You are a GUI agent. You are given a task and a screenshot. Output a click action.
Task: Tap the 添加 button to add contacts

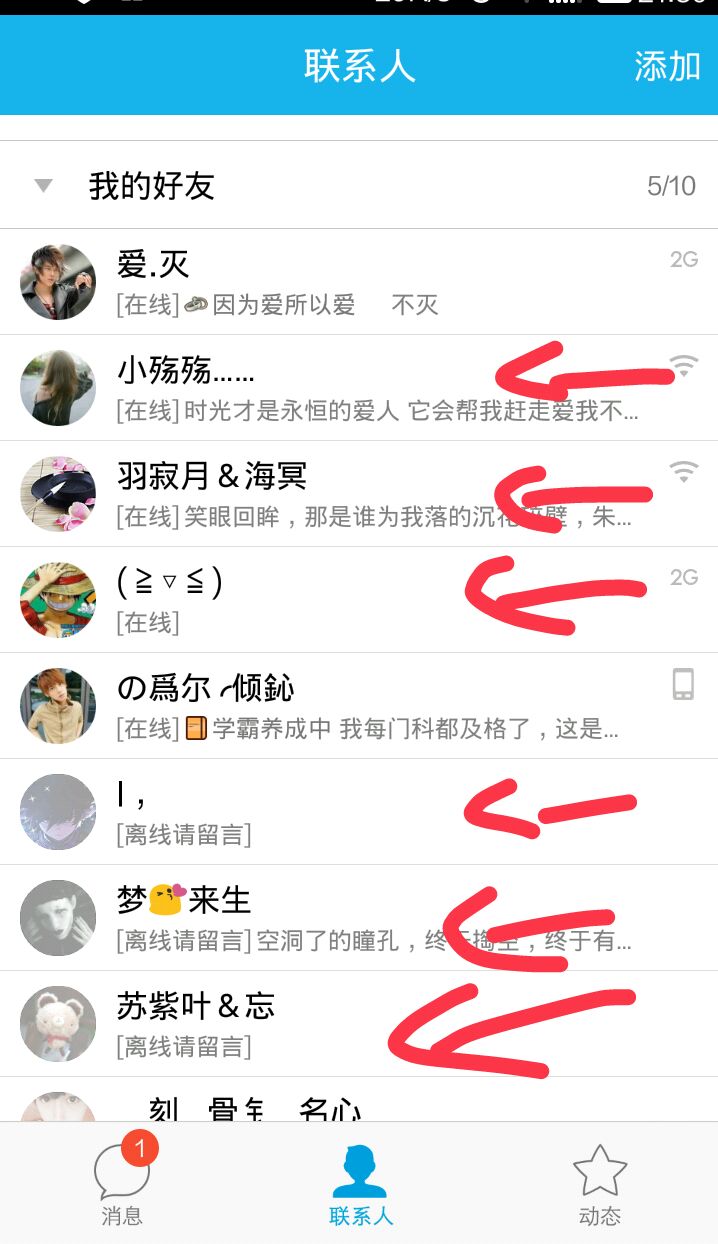tap(666, 66)
